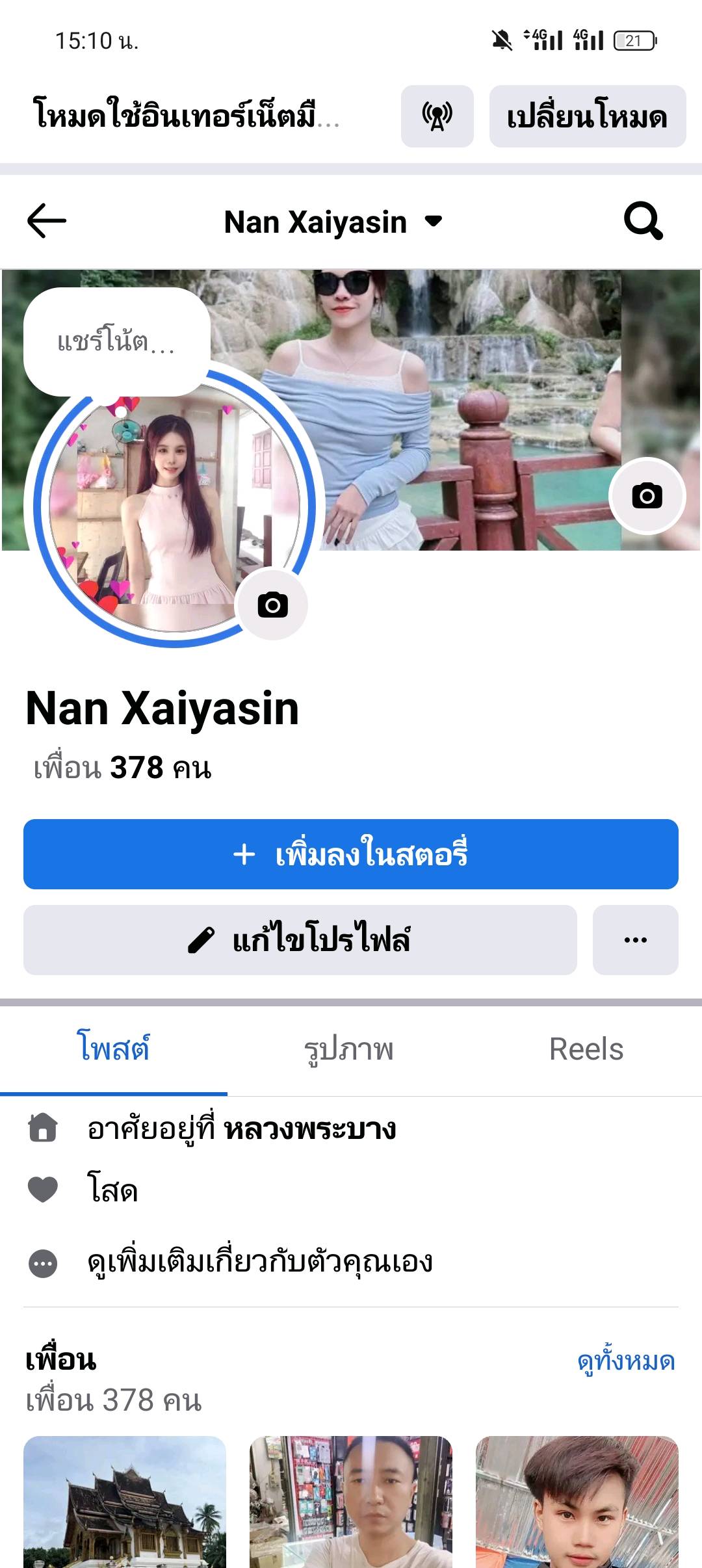Screen dimensions: 702x1568
Task: Open ดูเพิ่มเติมเกี่ยวกับตัวคุณเอง about details
Action: tap(260, 1262)
